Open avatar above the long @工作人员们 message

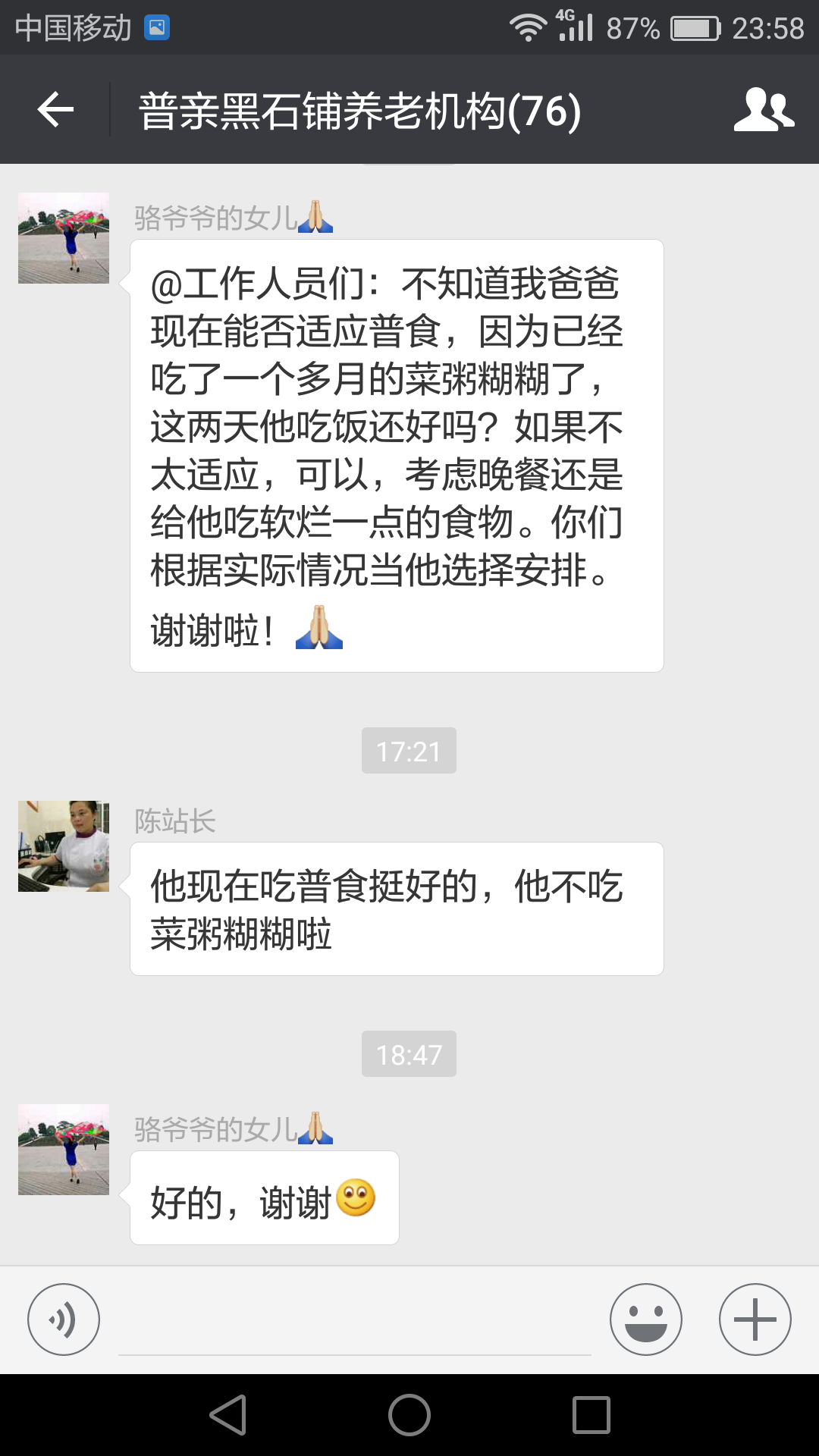click(64, 238)
